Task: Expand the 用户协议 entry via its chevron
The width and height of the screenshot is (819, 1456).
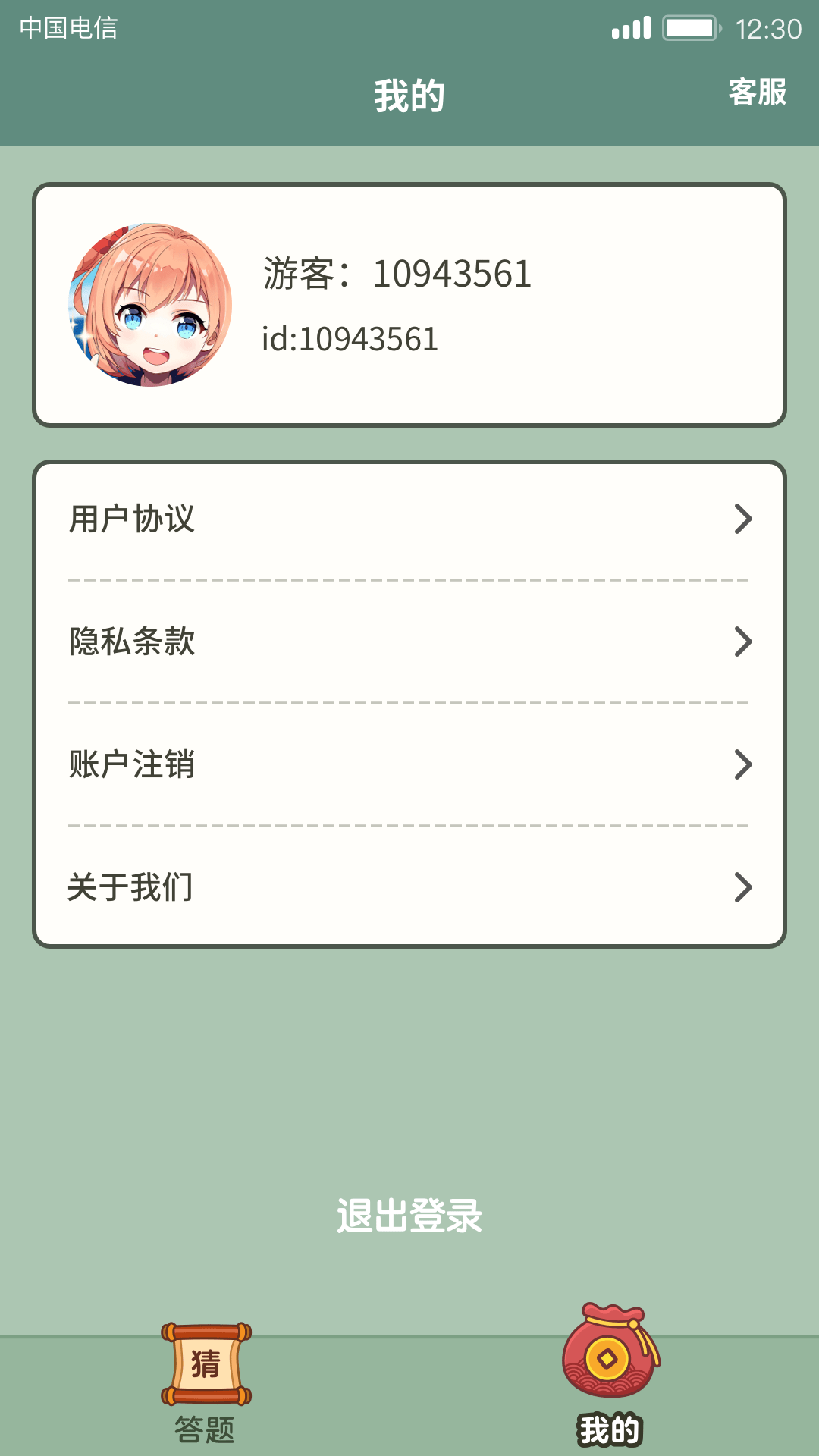Action: tap(743, 519)
